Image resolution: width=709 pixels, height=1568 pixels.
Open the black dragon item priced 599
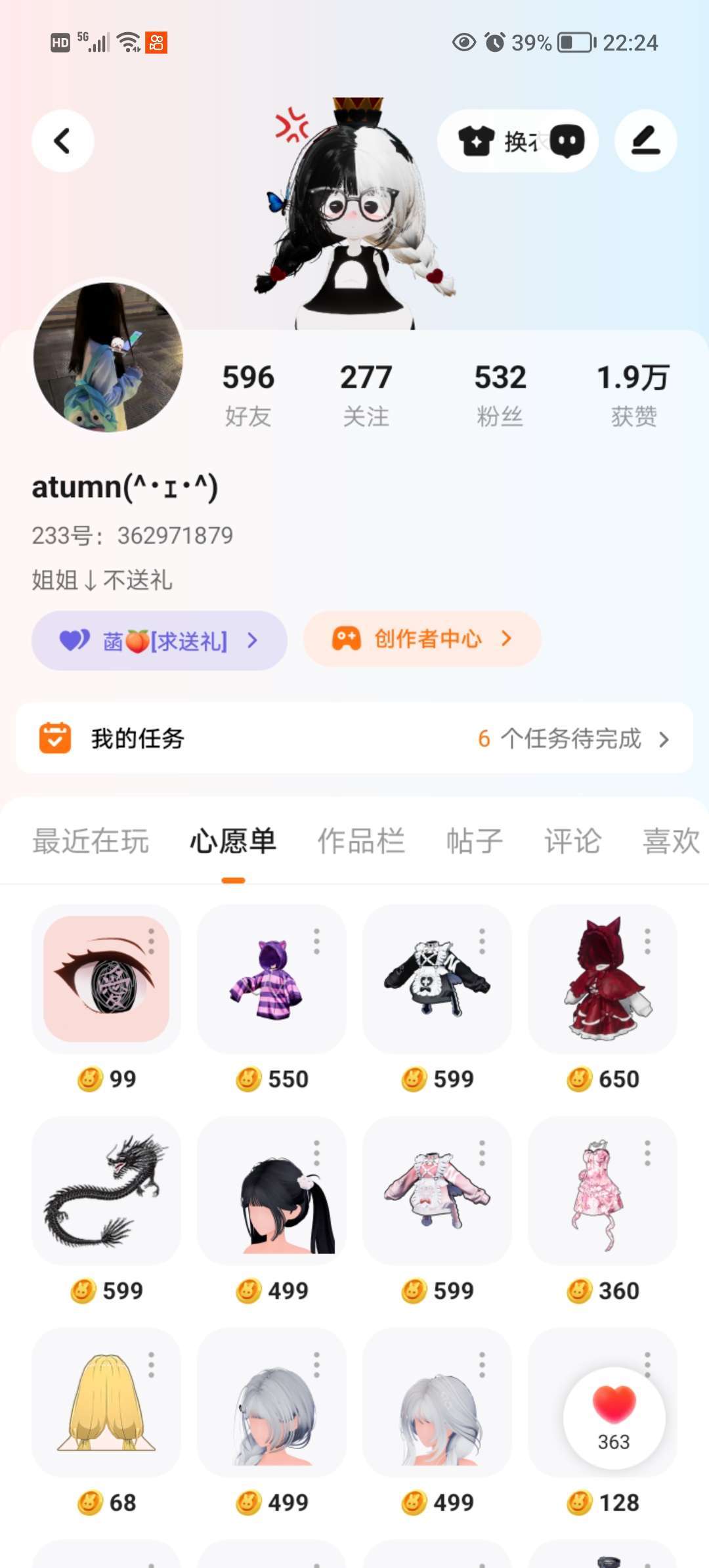(x=106, y=1190)
